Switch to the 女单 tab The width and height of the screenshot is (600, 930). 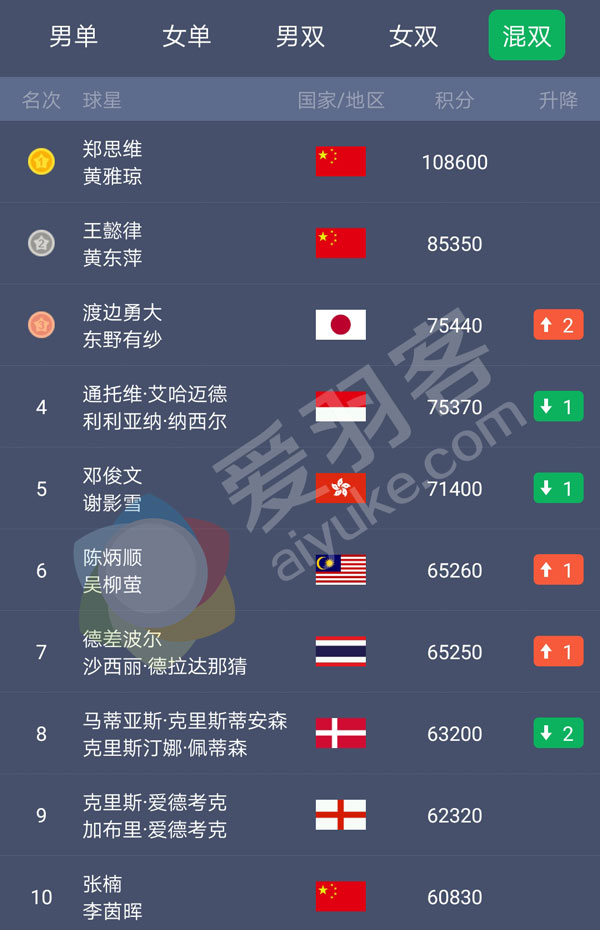click(x=187, y=36)
